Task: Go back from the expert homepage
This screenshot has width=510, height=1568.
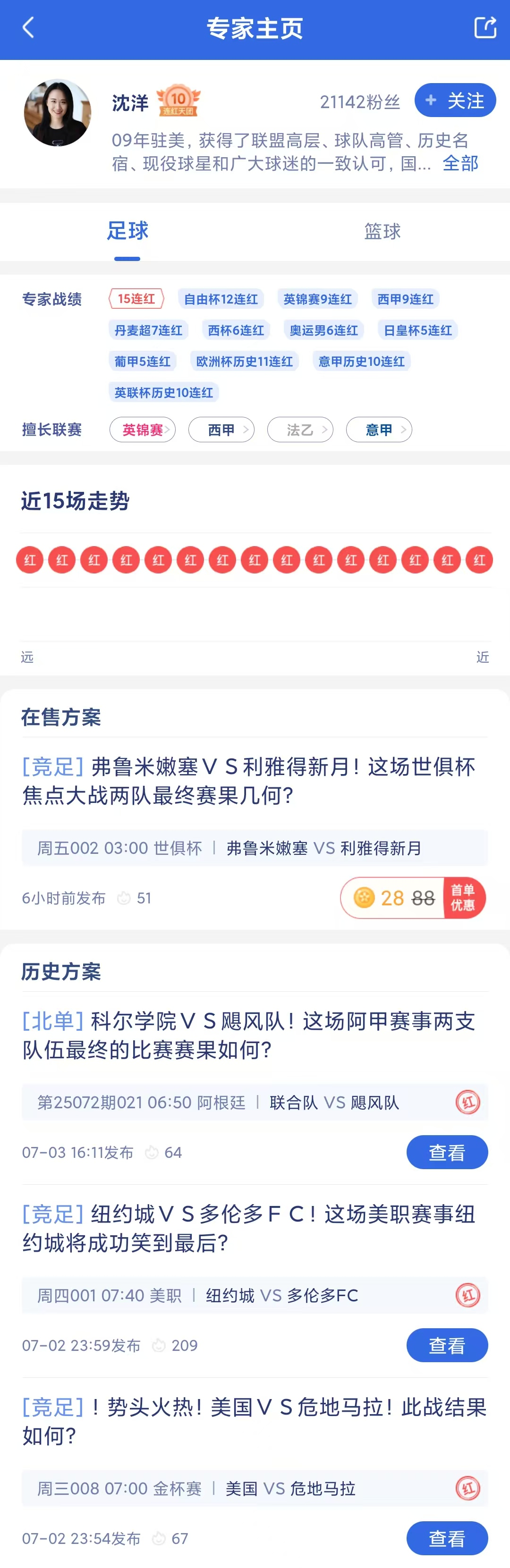Action: click(x=28, y=28)
